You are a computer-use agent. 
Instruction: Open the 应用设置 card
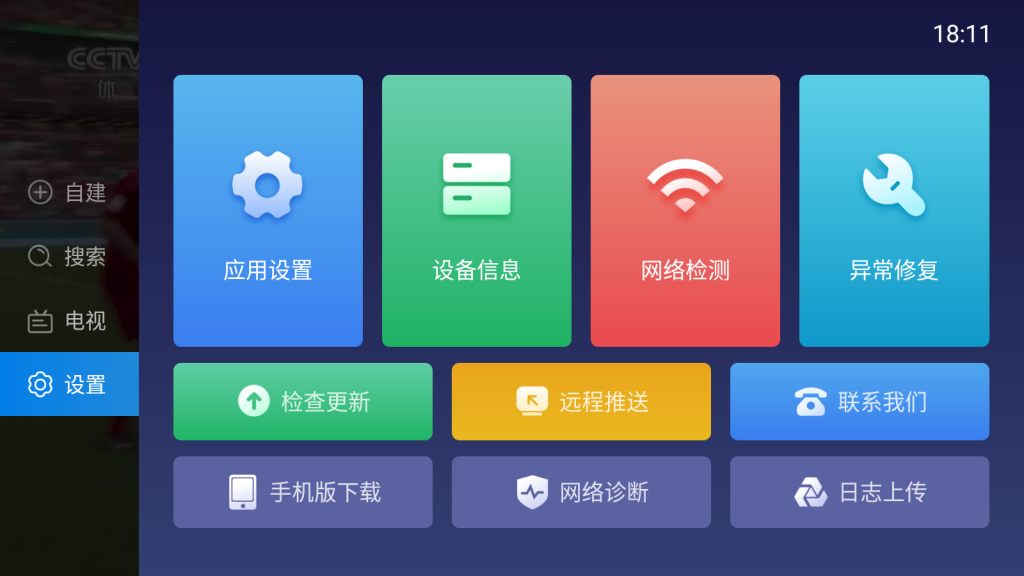click(268, 211)
